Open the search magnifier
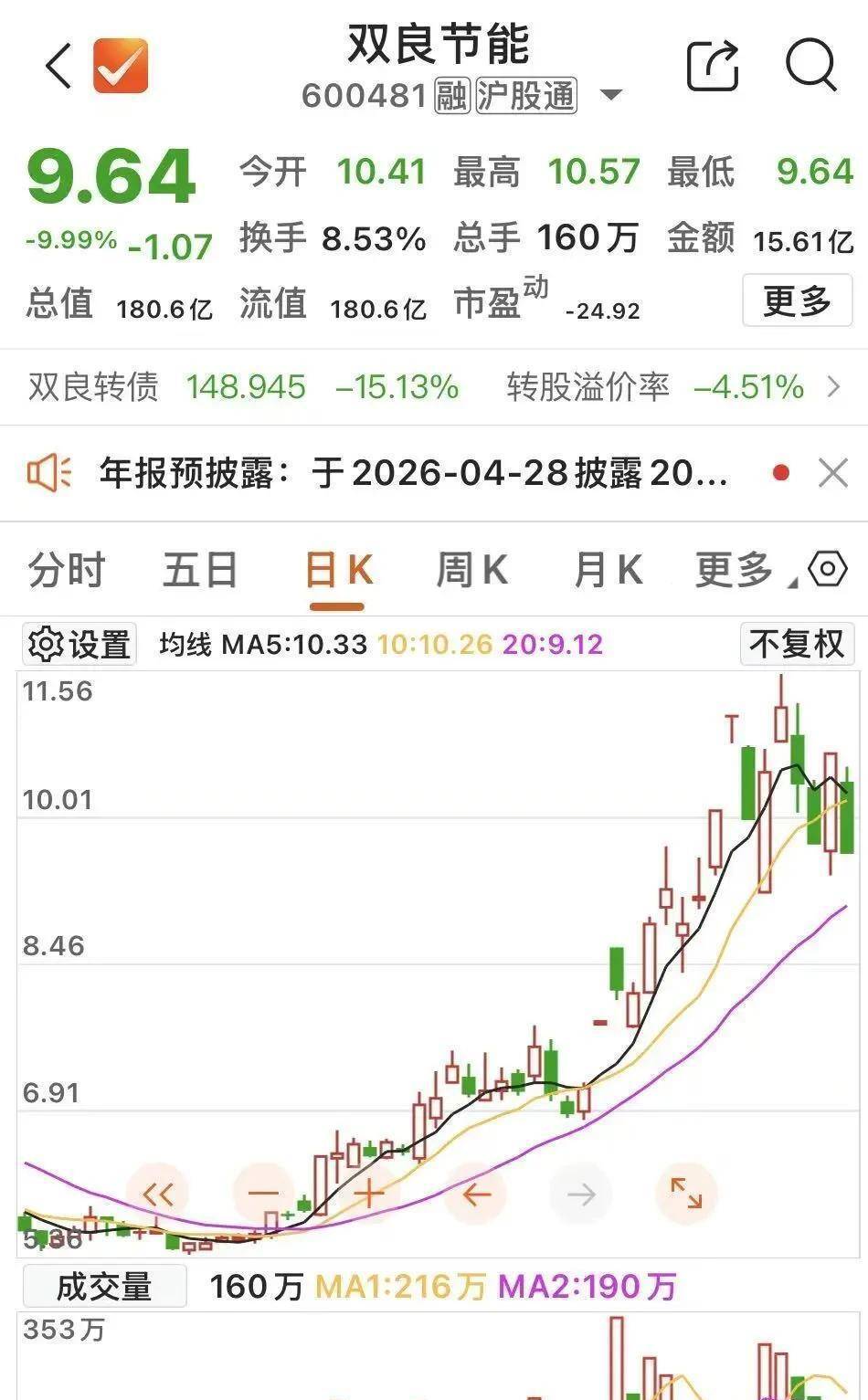This screenshot has height=1400, width=868. [x=810, y=66]
